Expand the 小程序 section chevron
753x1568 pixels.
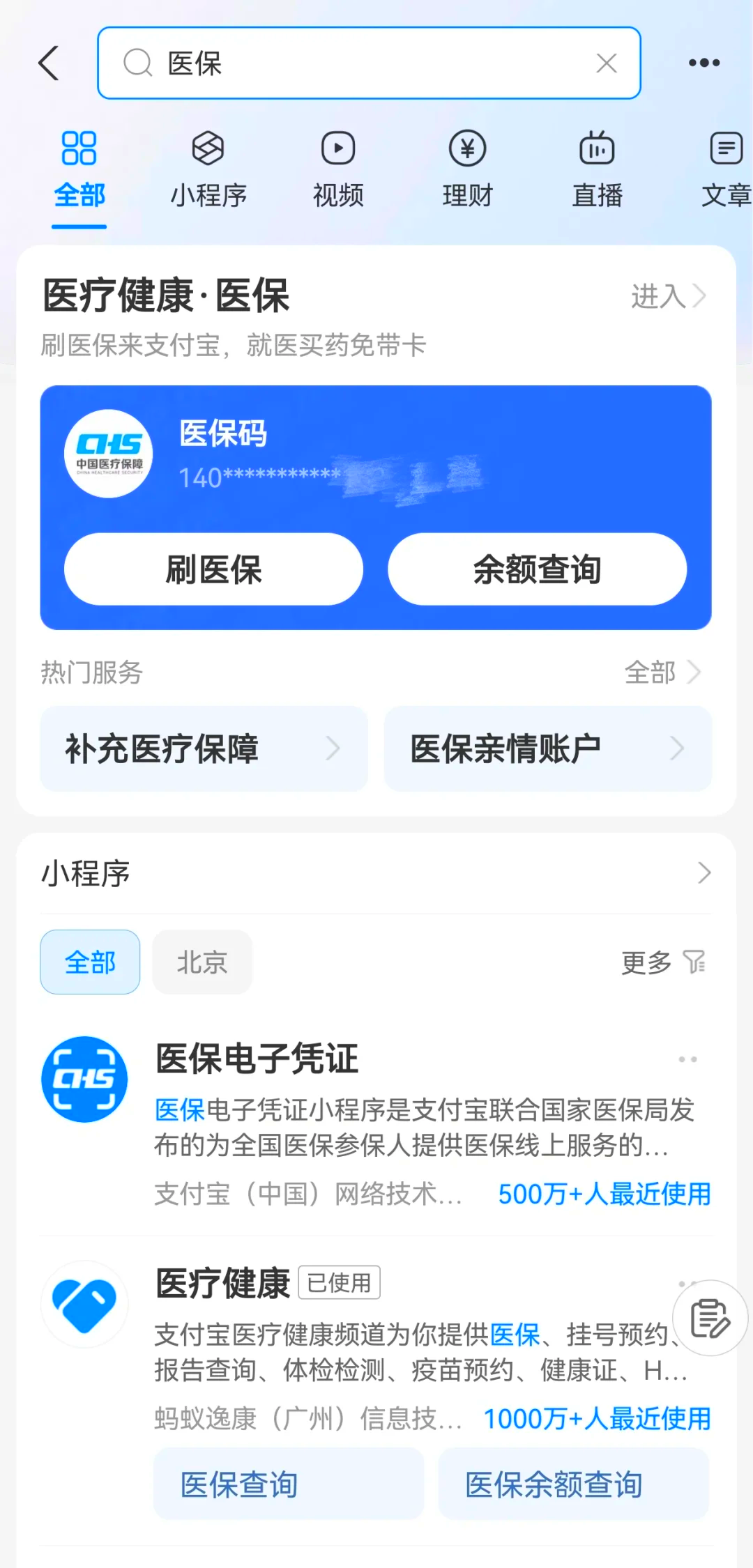click(704, 873)
